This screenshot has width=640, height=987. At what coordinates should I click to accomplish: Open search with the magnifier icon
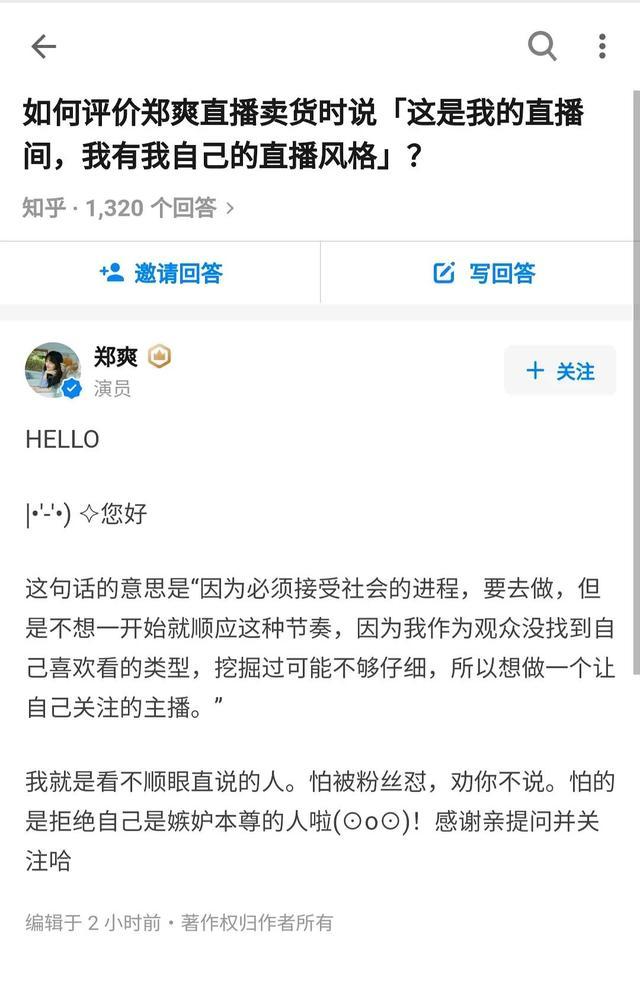click(542, 46)
